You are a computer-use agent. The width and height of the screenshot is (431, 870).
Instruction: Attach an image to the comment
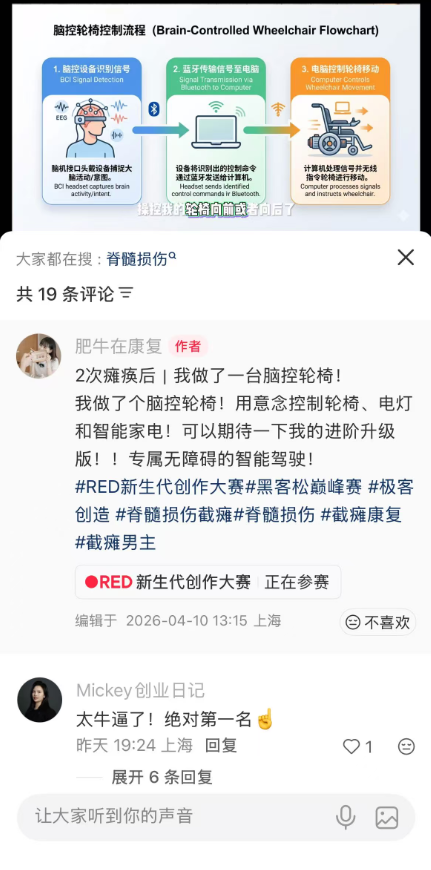tap(387, 817)
